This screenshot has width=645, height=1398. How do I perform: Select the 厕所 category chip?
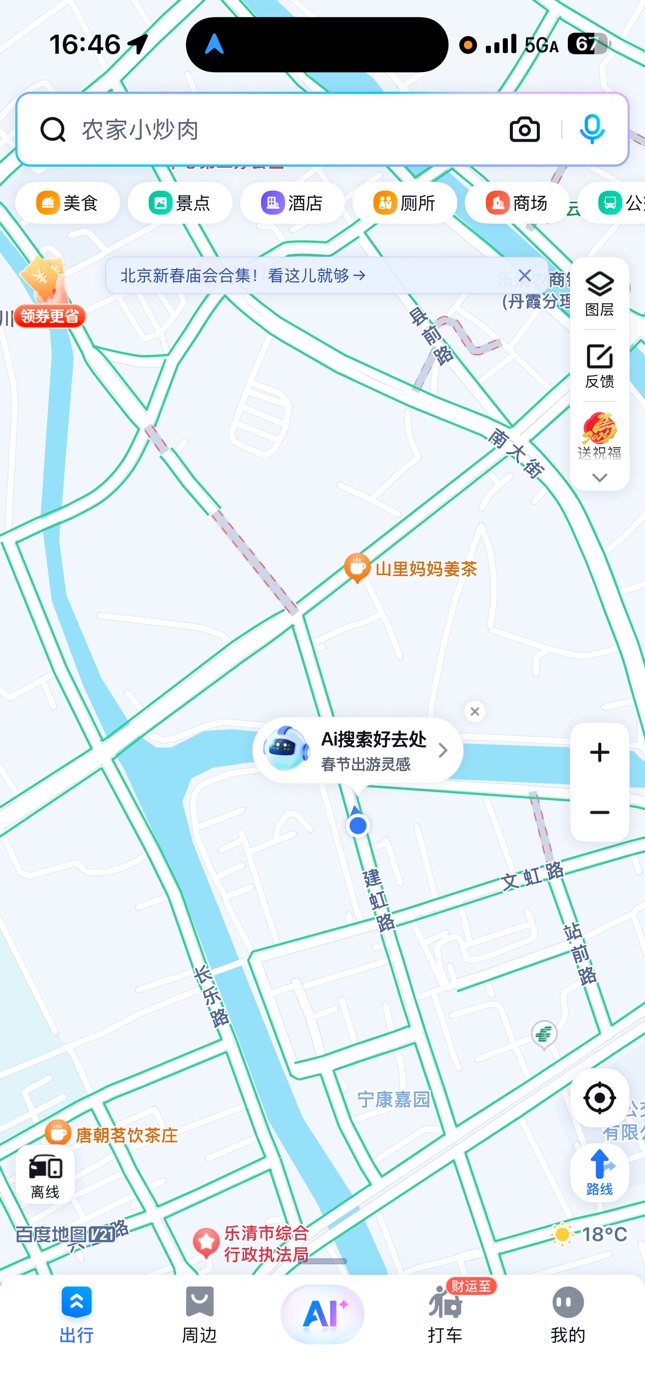coord(404,203)
